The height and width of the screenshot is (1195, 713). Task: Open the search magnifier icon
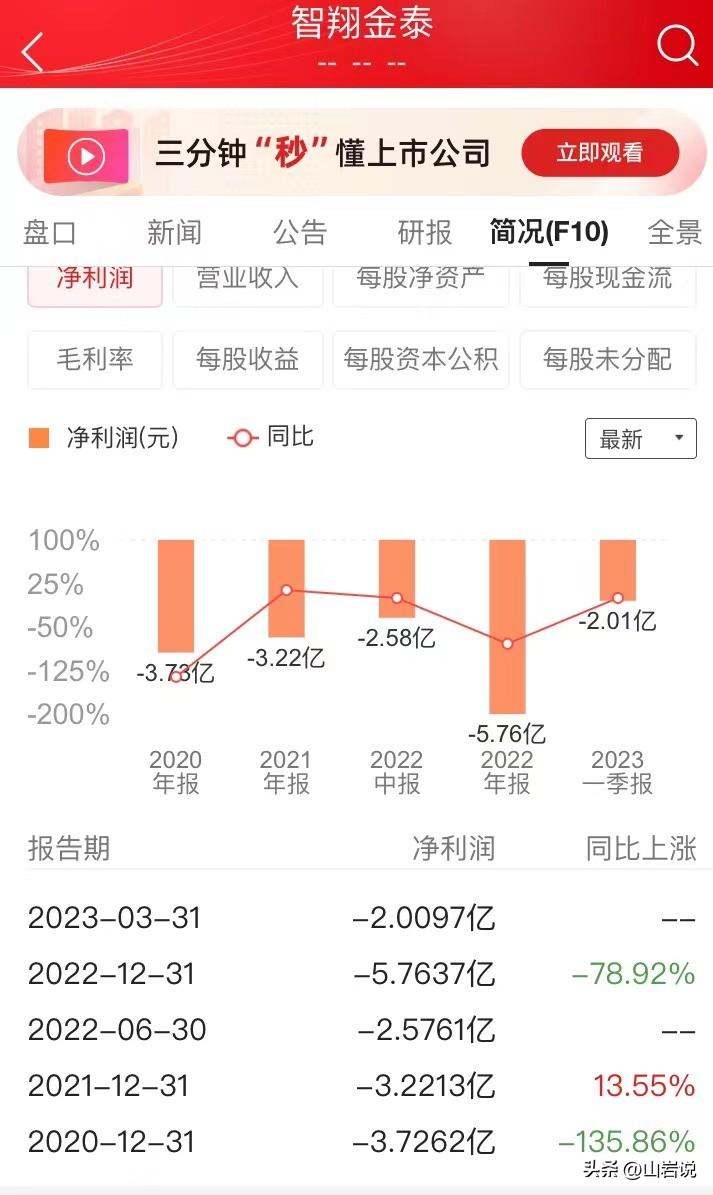(x=676, y=46)
